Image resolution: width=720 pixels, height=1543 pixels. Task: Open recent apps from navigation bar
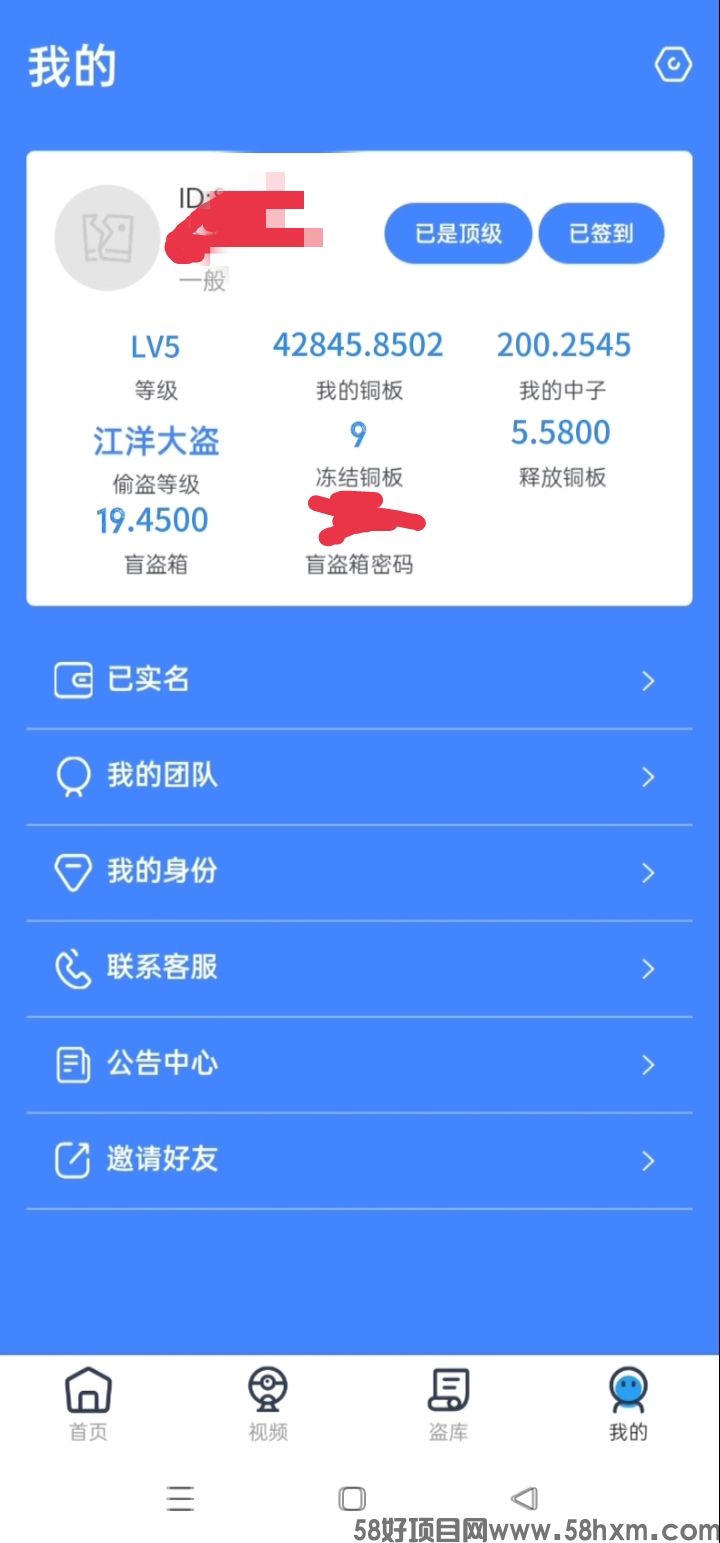pos(181,1497)
